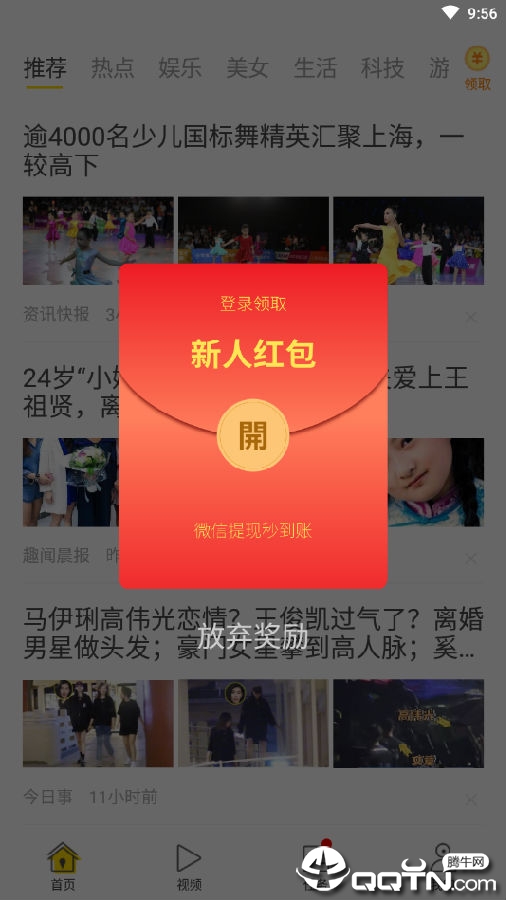Switch to the 美女 tab

[247, 68]
